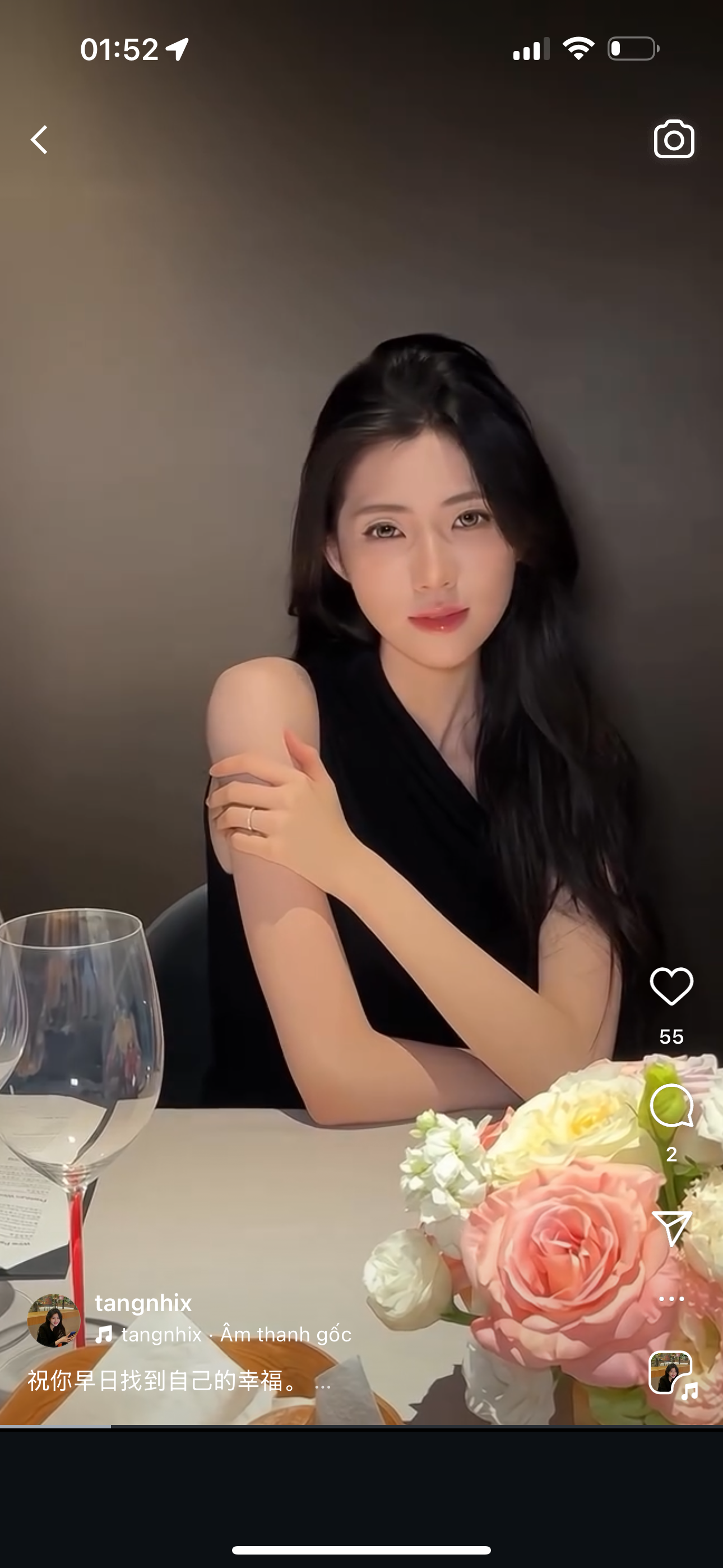Open the three-dot more options menu
723x1568 pixels.
671,1298
